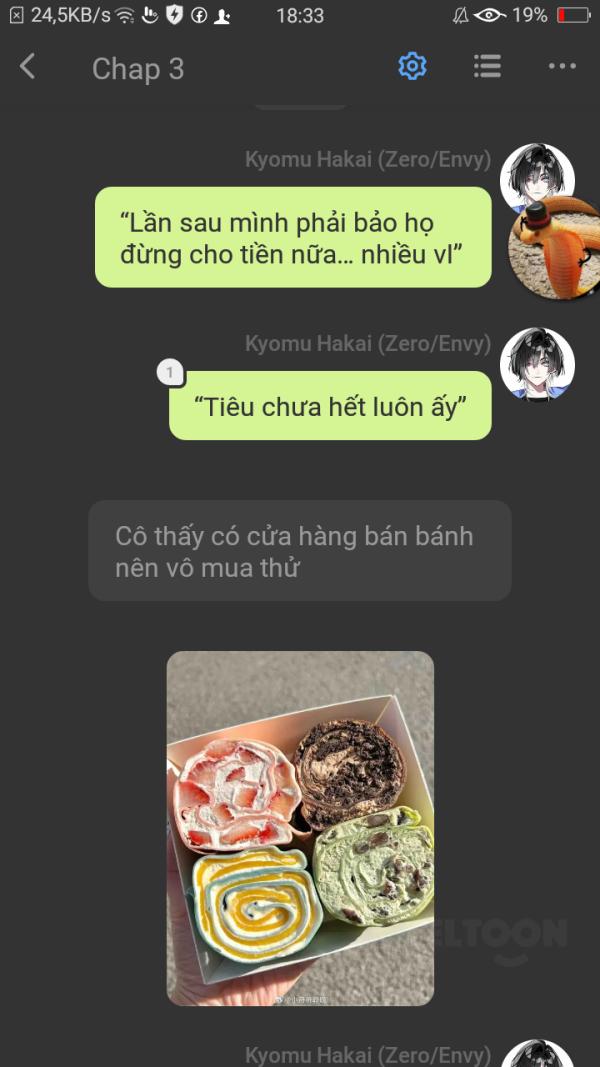Tap the "Tiêu chưa hết luôn ấy" bubble
The image size is (600, 1067).
click(x=330, y=406)
